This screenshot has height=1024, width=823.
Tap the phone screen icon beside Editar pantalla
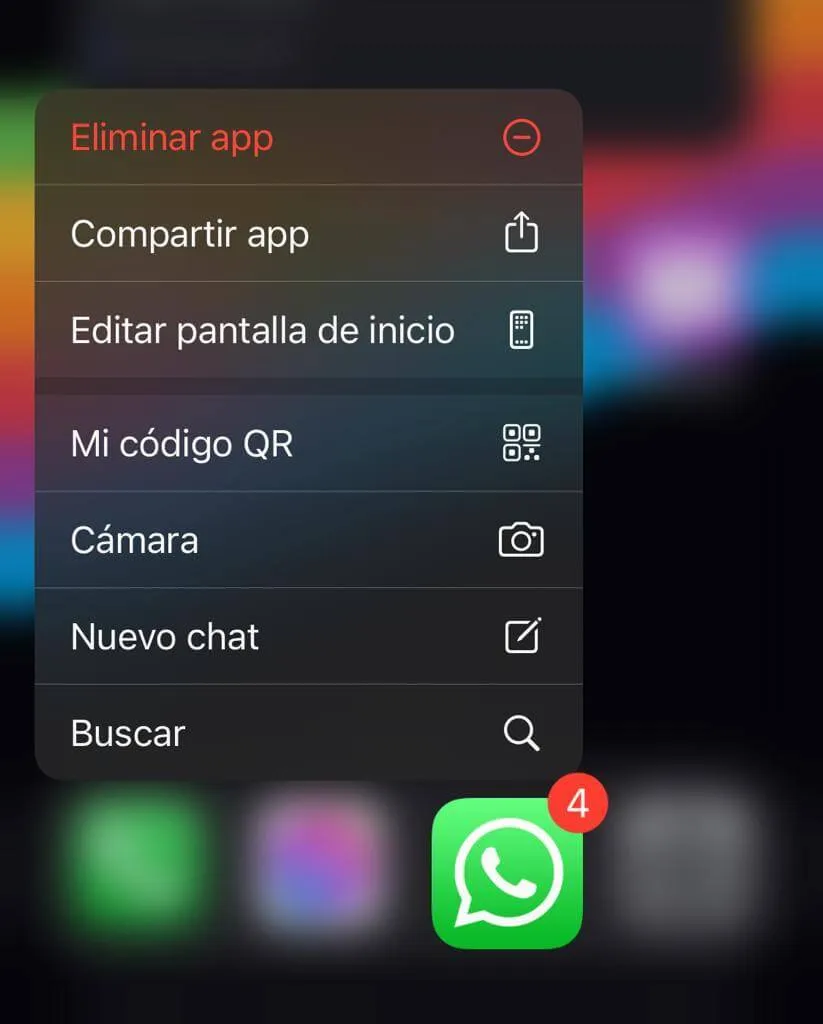(x=521, y=330)
